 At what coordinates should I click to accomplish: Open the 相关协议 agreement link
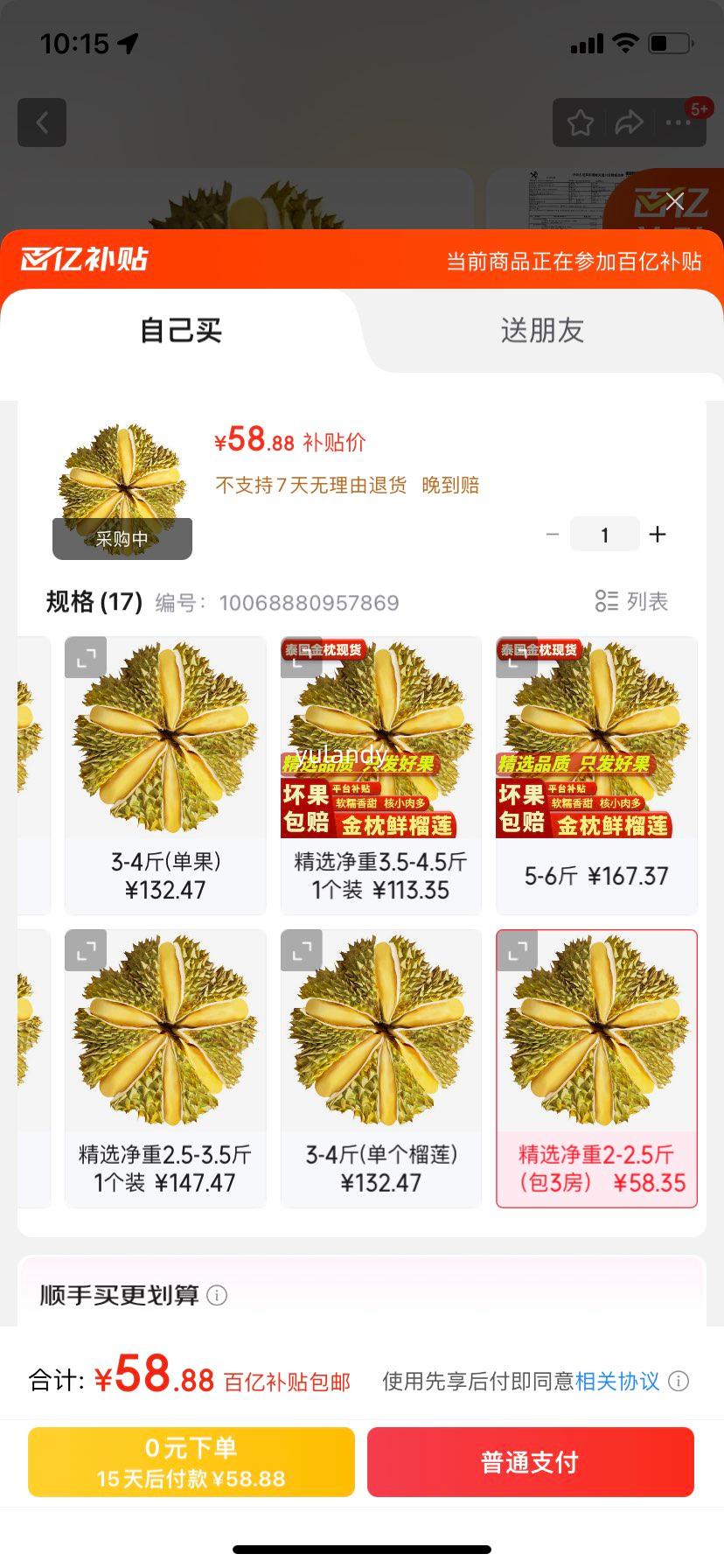pos(616,1381)
